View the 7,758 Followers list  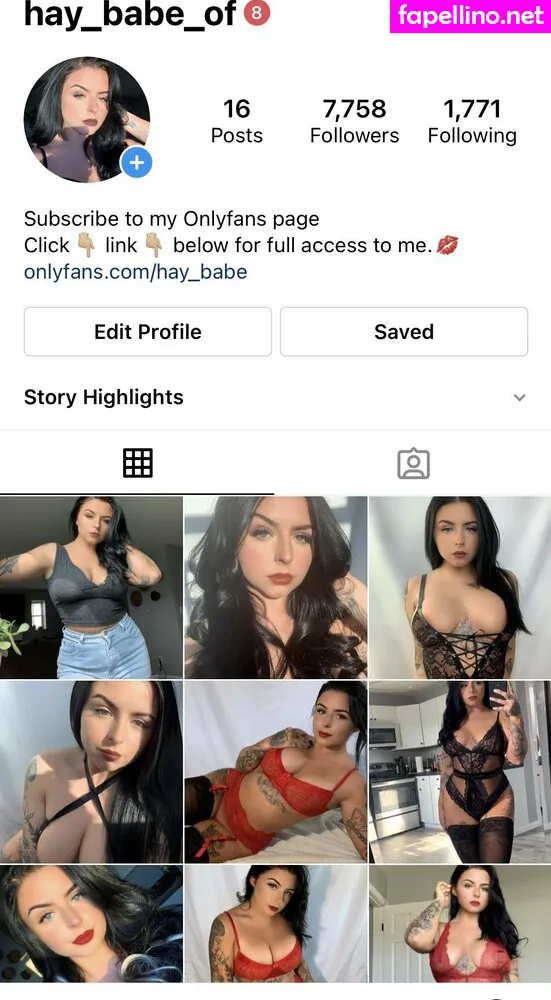(x=355, y=121)
